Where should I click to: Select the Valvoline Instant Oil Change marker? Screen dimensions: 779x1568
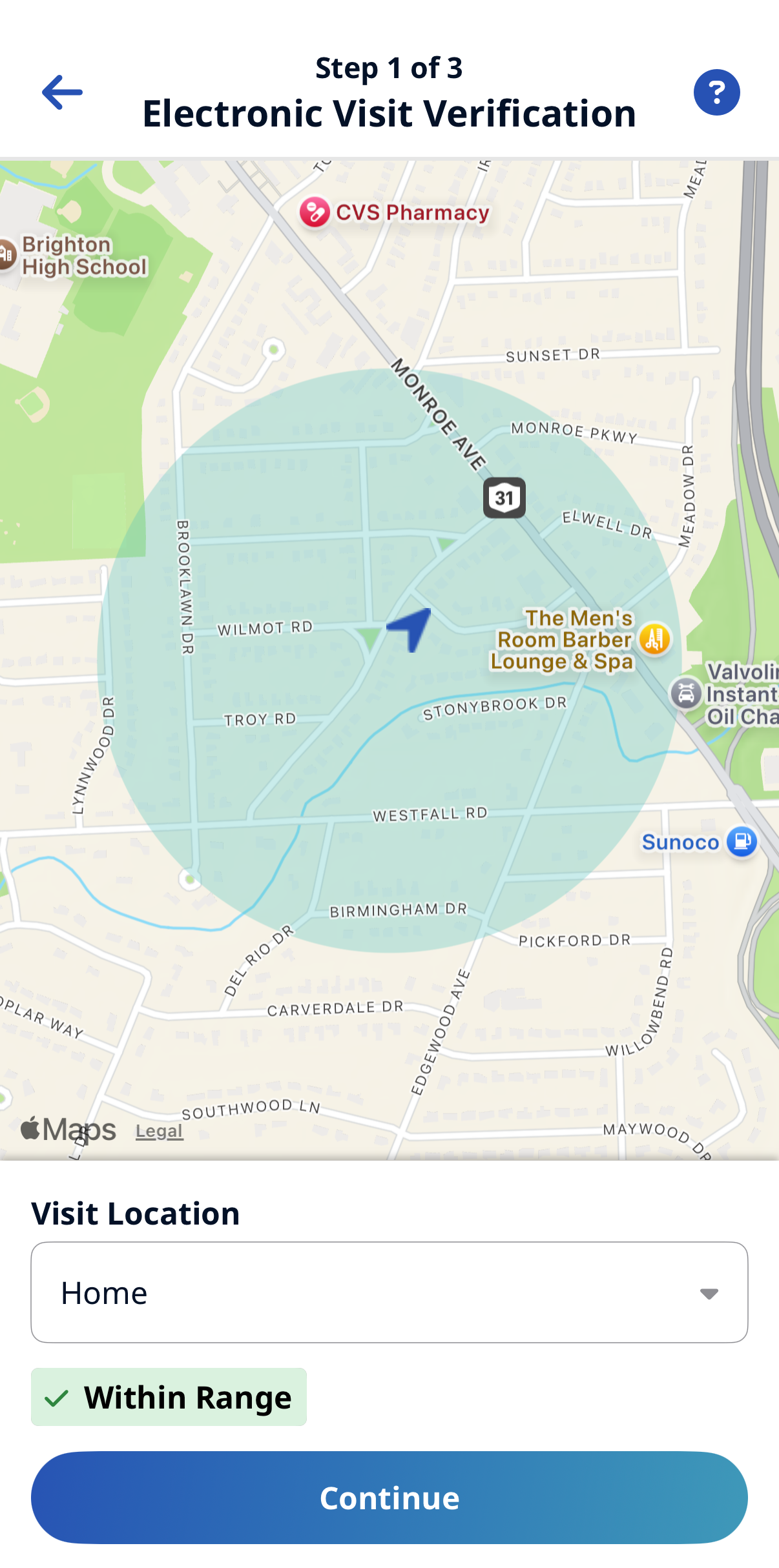[686, 694]
